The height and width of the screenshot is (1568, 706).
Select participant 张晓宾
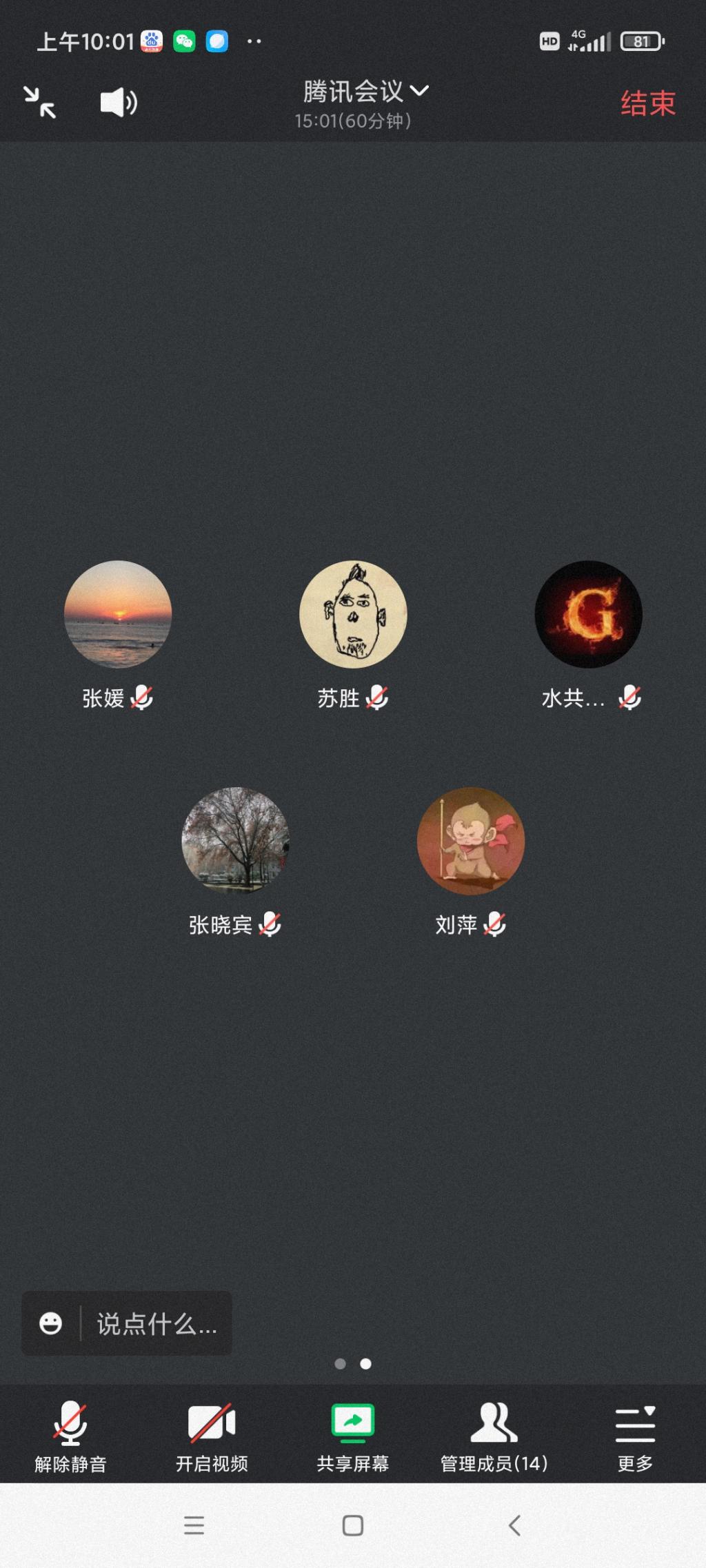[235, 841]
